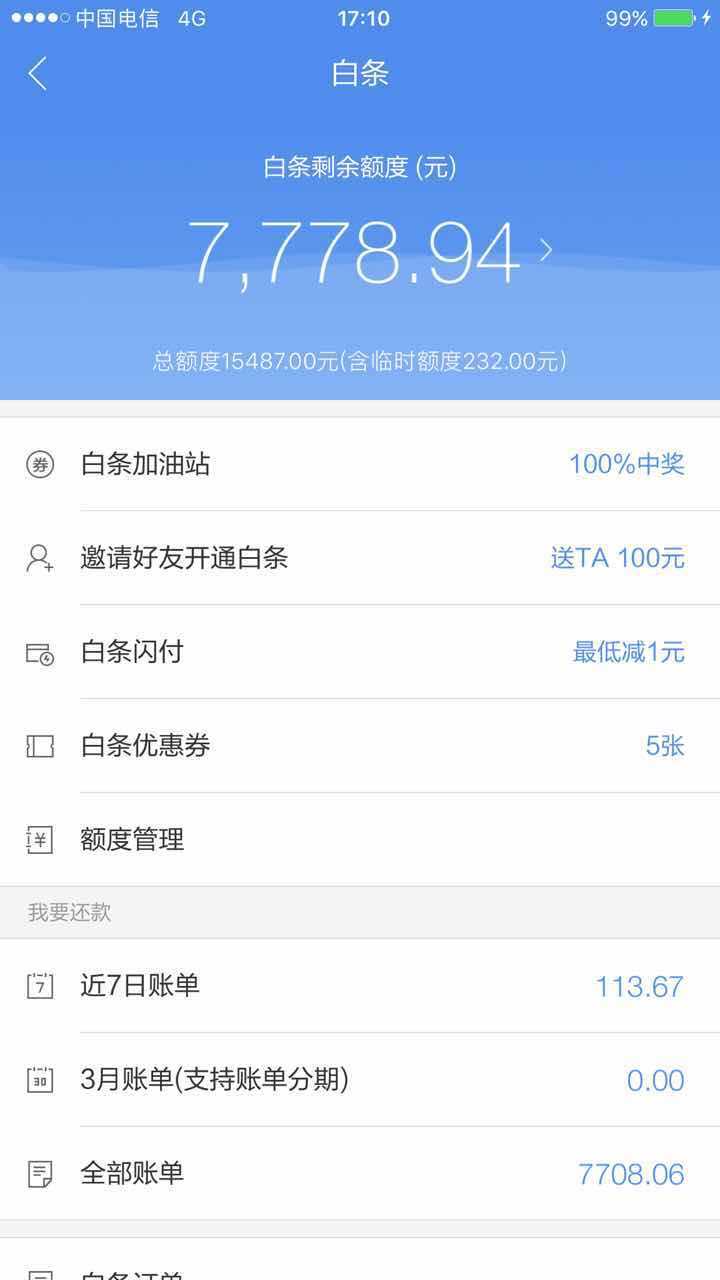Go back using the top-left arrow
720x1280 pixels.
coord(38,74)
